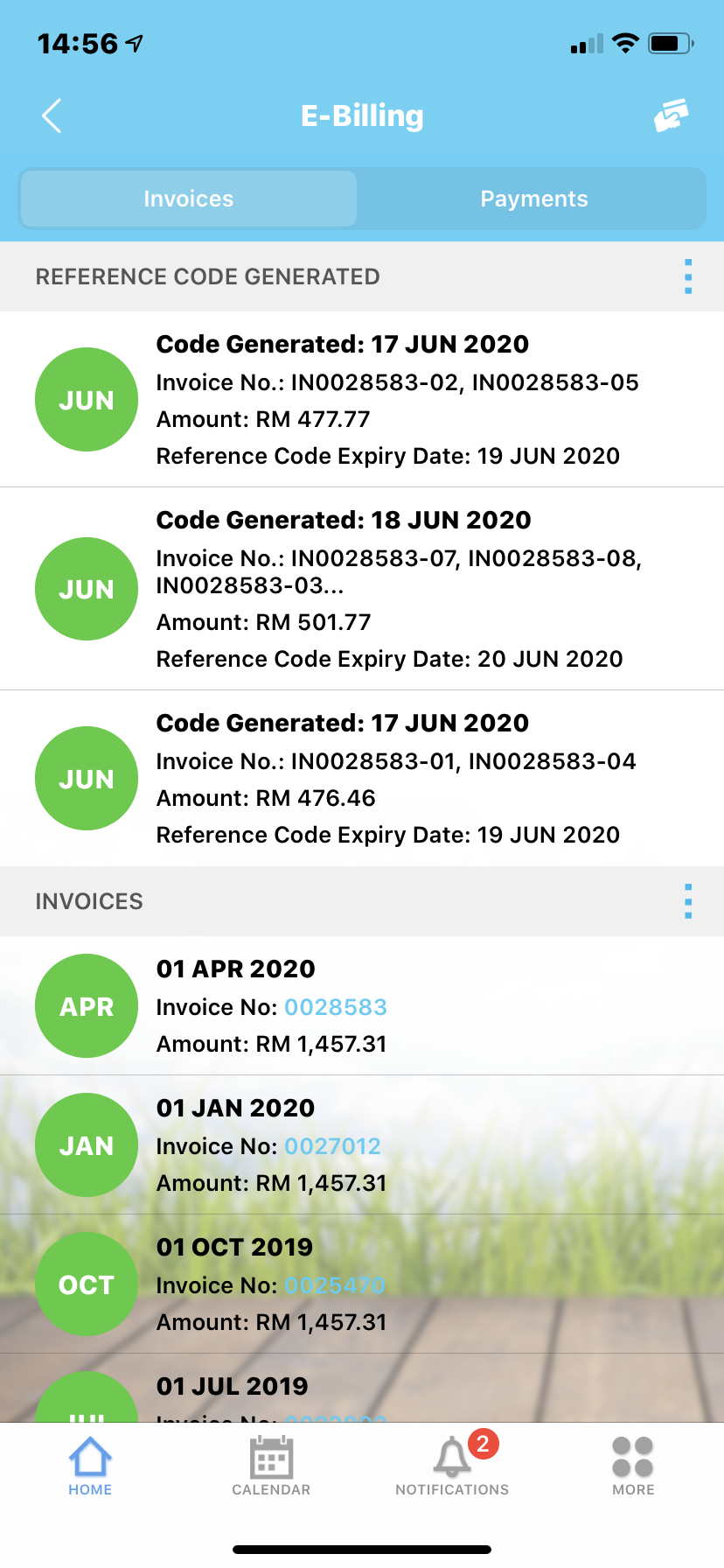The image size is (724, 1568).
Task: Open the More tab
Action: [x=633, y=1466]
